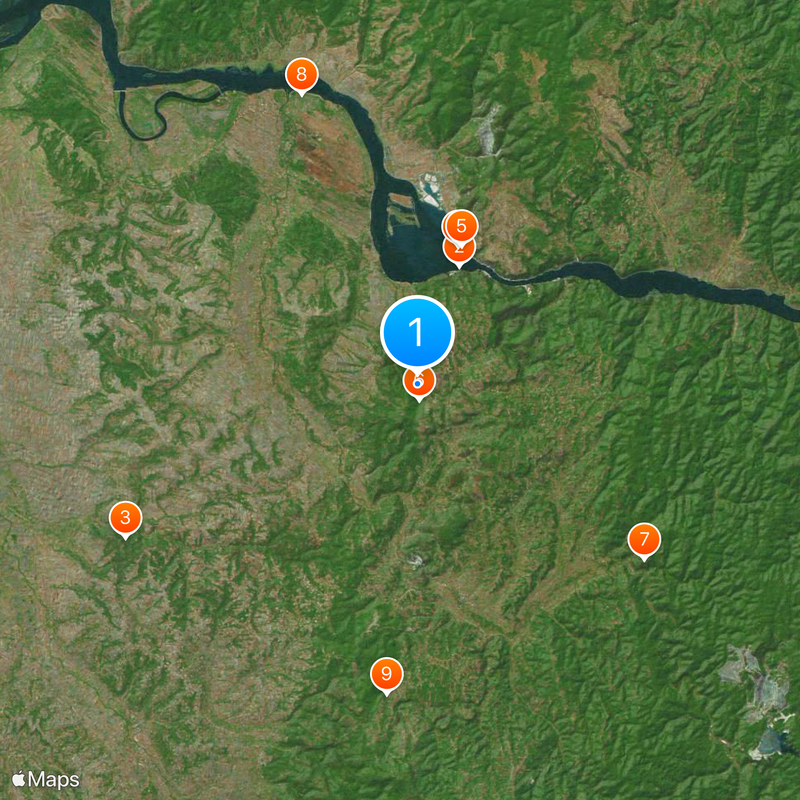Open map pin number 5
Screen dimensions: 800x800
point(461,225)
